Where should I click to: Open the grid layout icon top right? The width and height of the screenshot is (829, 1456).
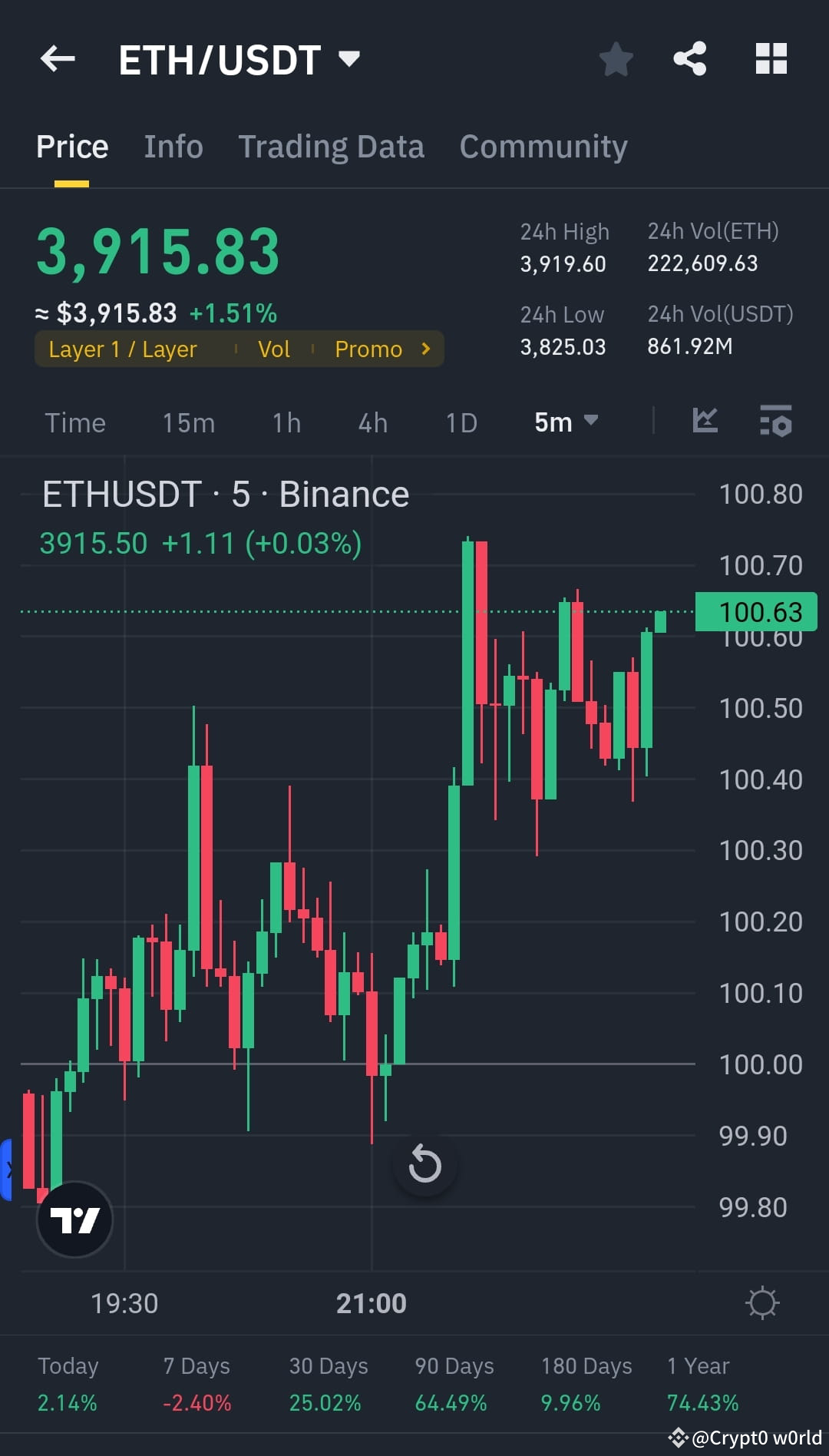pos(771,58)
